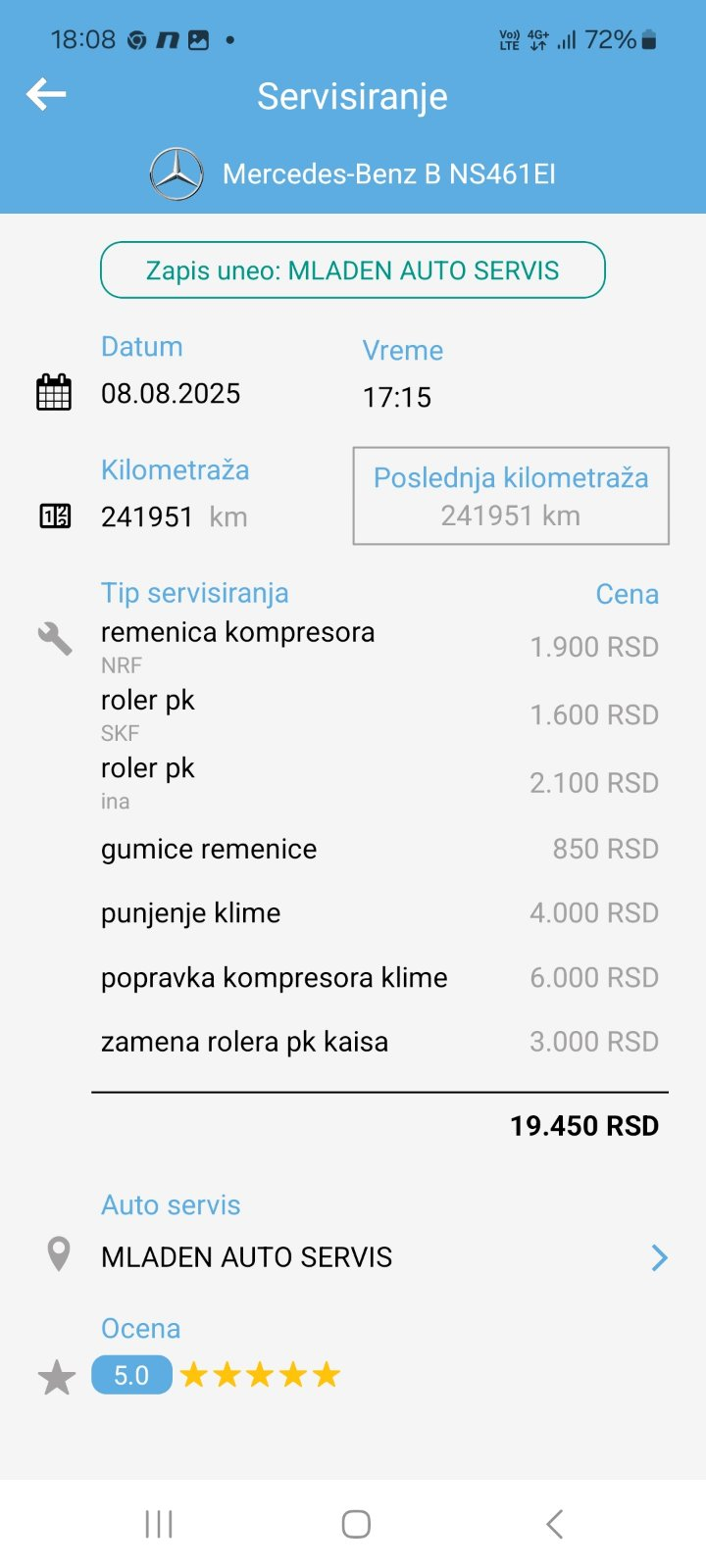Go to the home screen
Viewport: 706px width, 1568px height.
pyautogui.click(x=356, y=1524)
